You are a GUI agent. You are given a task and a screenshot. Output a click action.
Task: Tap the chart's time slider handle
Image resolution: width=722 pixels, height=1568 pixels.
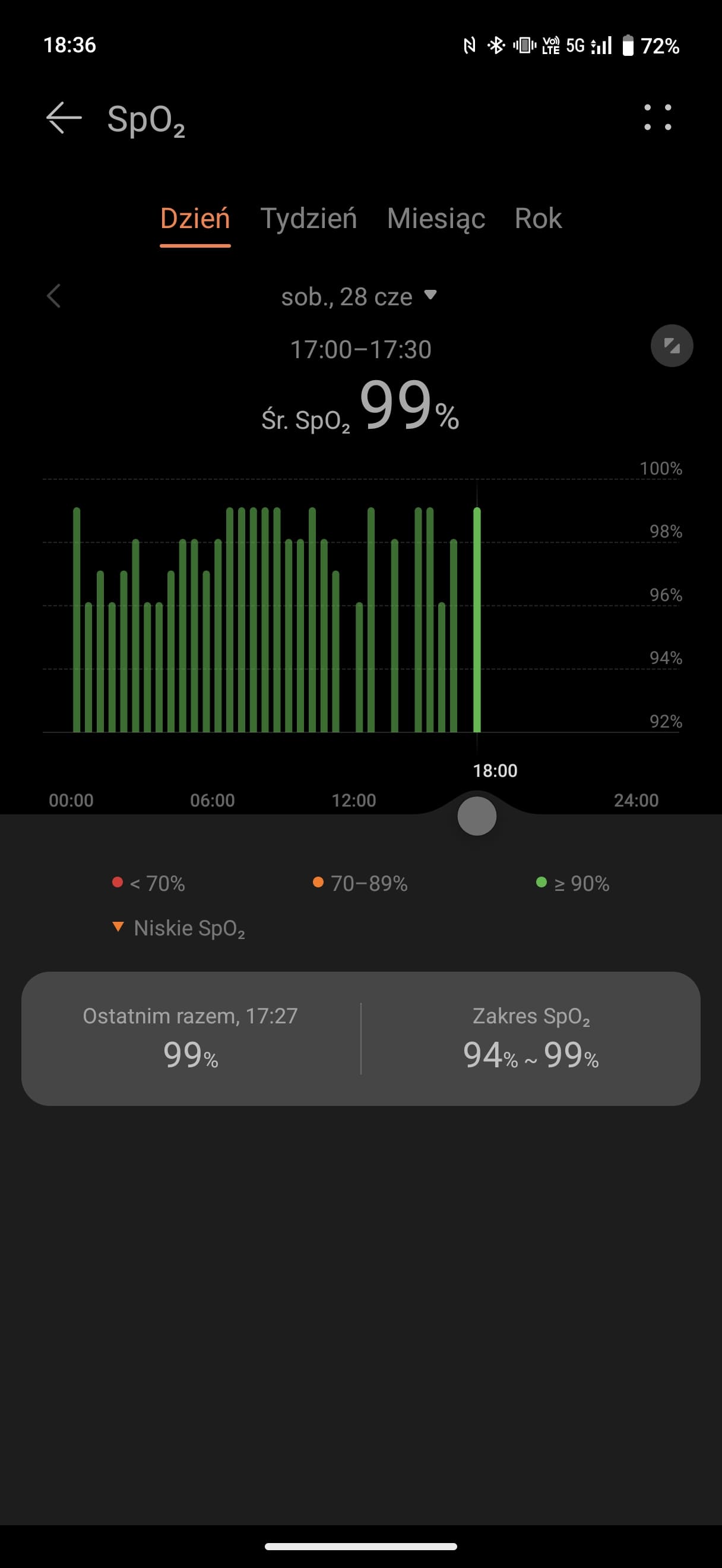pos(477,815)
